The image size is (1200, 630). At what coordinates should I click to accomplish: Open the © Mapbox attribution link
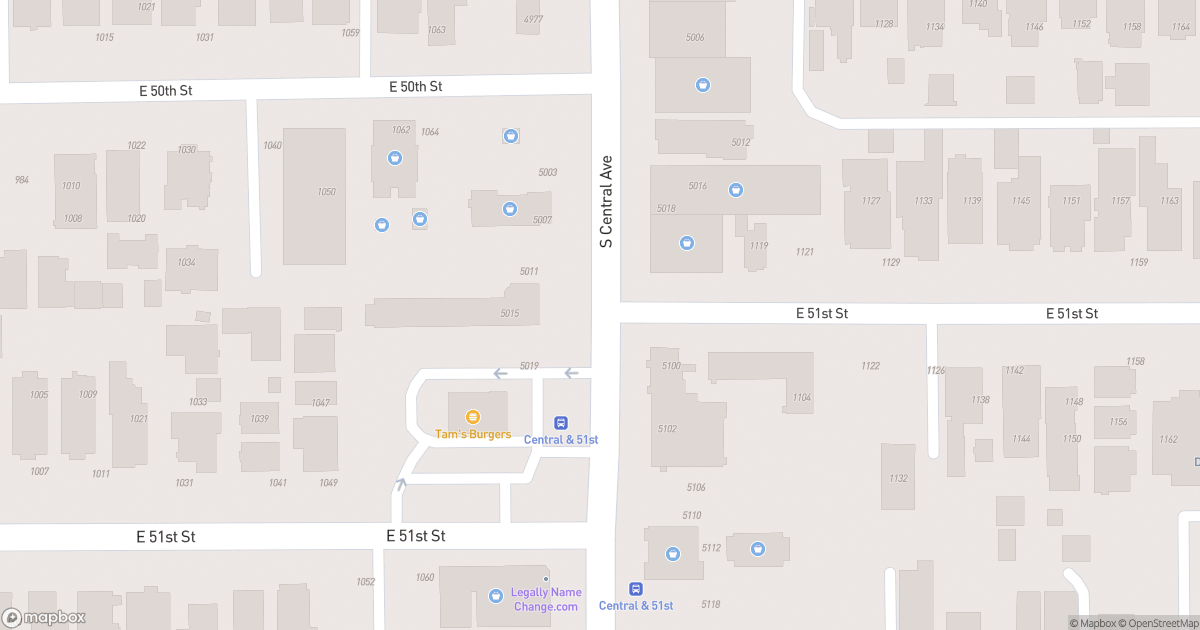1094,623
